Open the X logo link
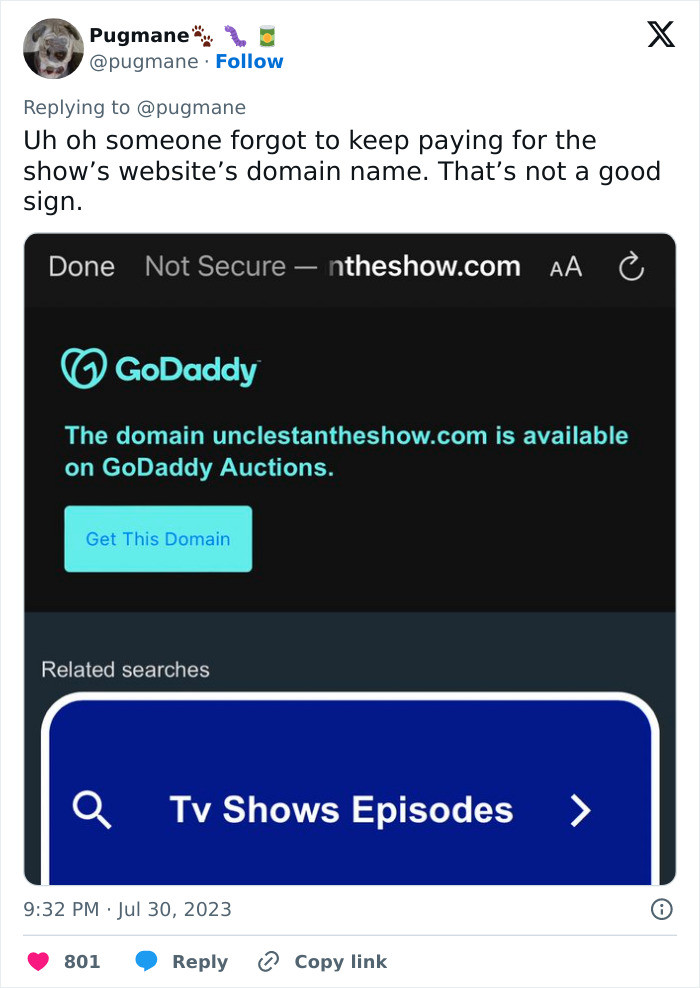 660,36
